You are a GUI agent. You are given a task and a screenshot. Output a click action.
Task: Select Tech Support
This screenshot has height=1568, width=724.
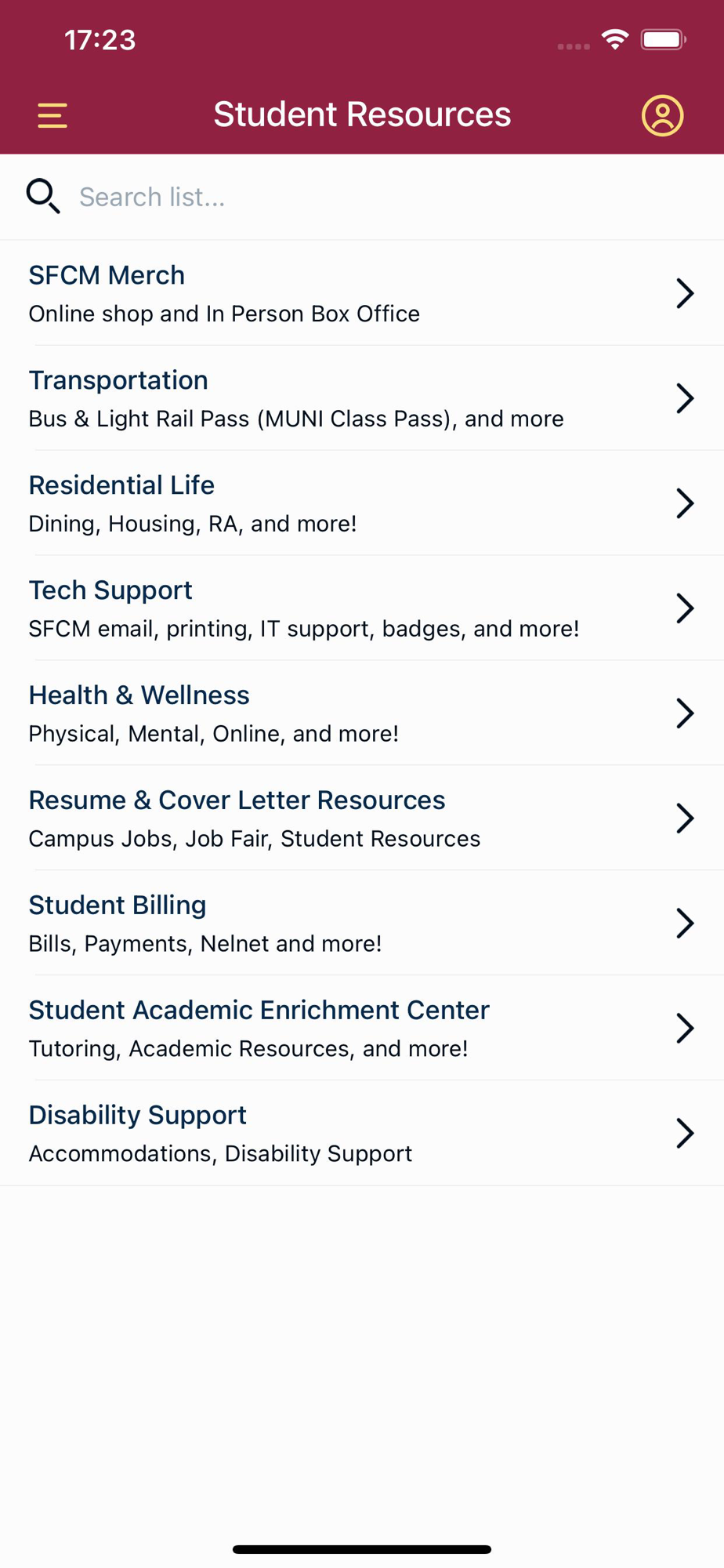coord(360,608)
